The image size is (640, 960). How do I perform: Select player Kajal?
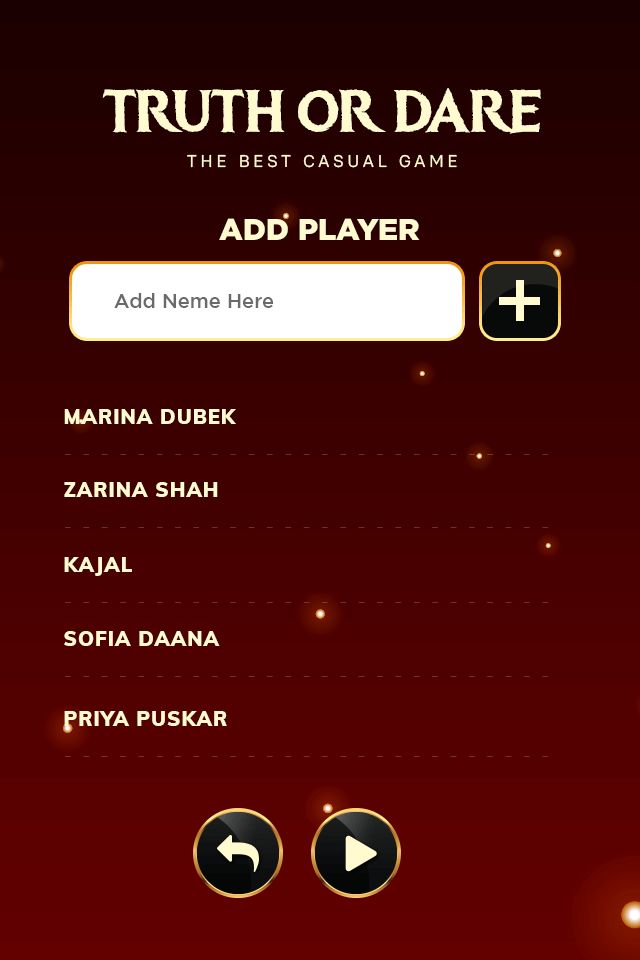(x=98, y=565)
